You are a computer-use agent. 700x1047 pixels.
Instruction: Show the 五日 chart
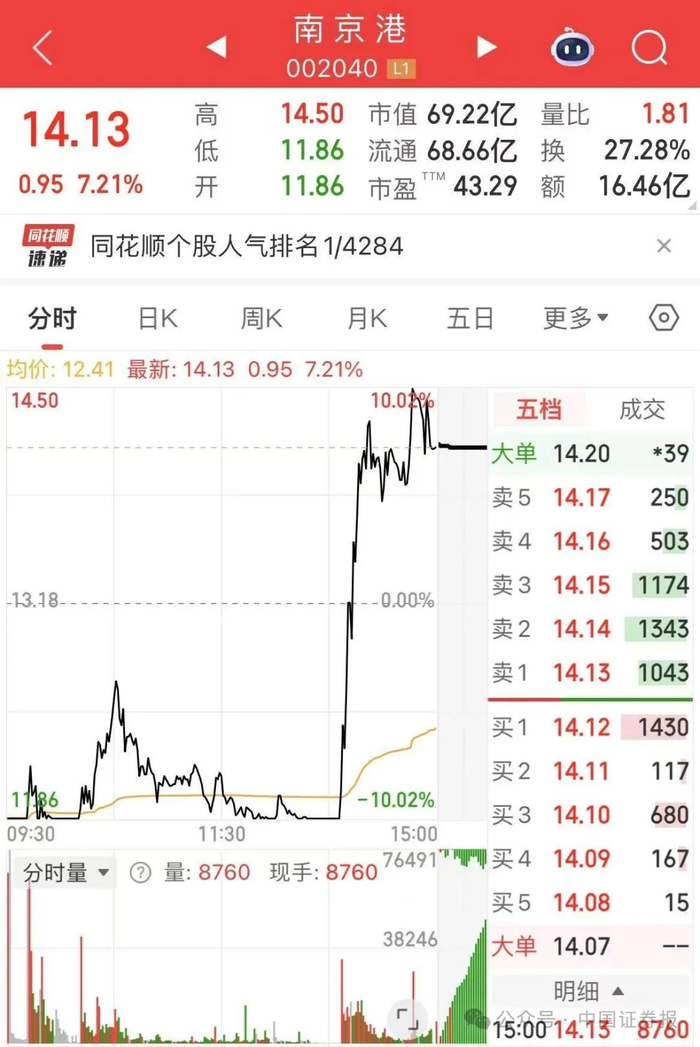click(x=470, y=319)
